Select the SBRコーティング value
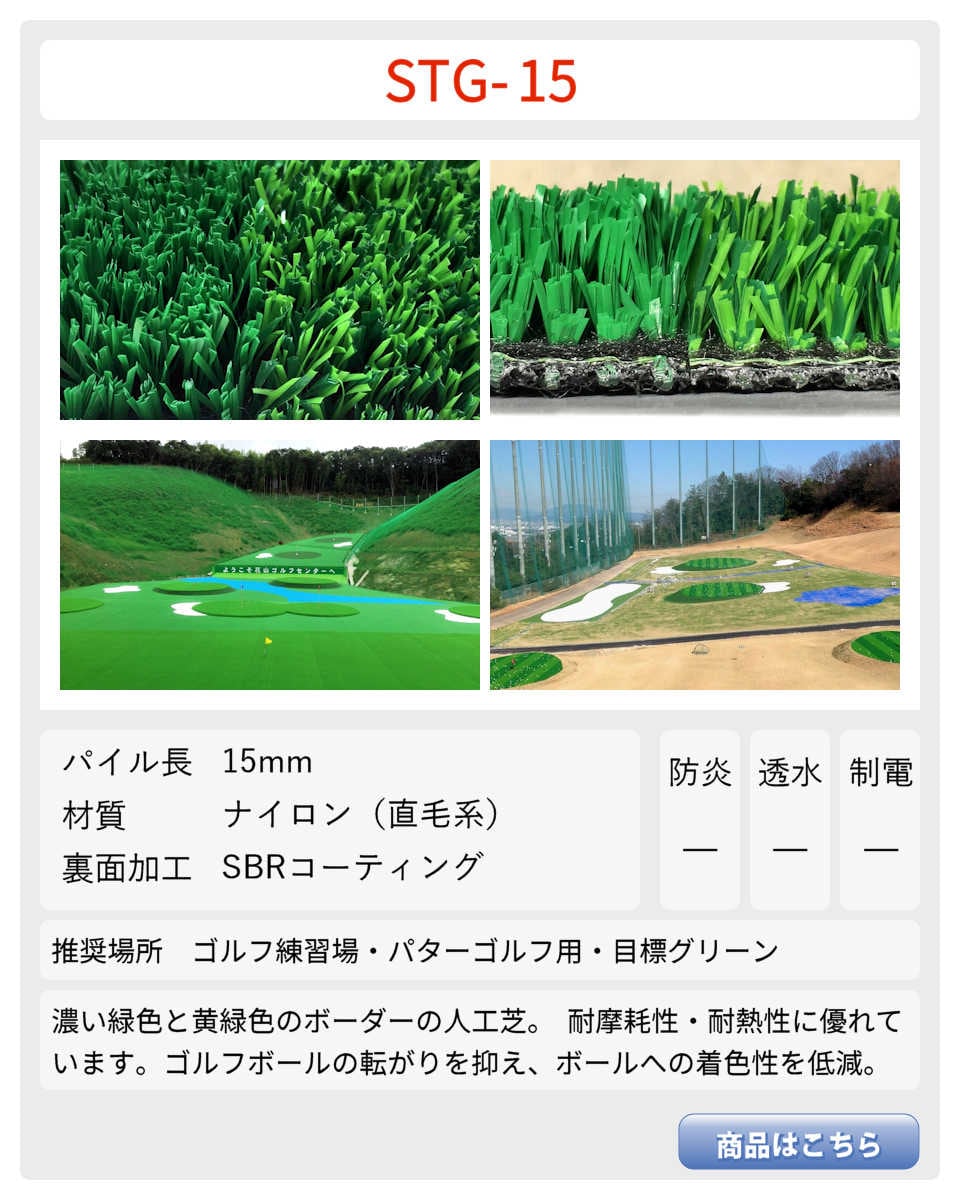The image size is (960, 1200). coord(355,866)
